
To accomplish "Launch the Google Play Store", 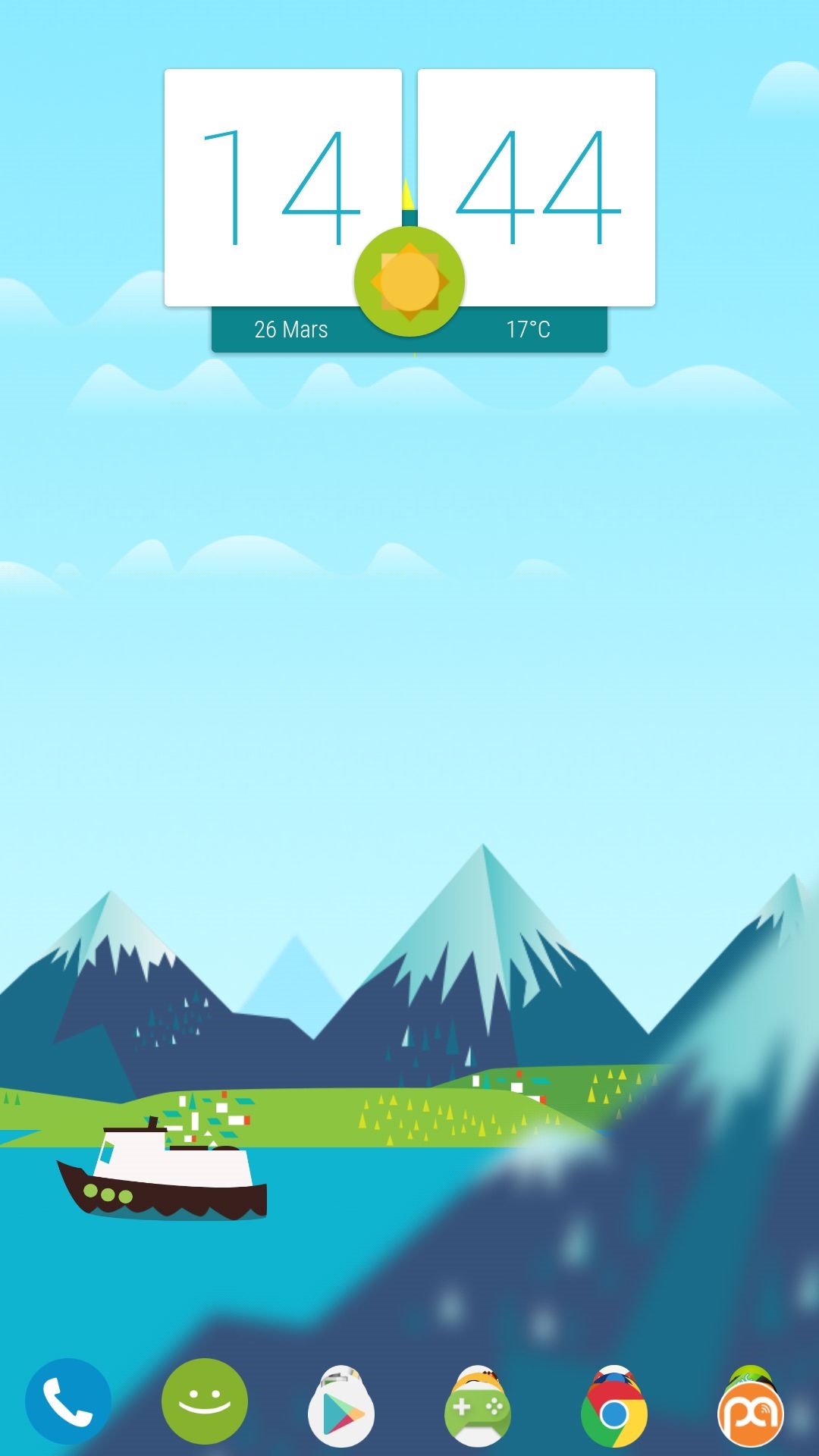I will point(341,1409).
